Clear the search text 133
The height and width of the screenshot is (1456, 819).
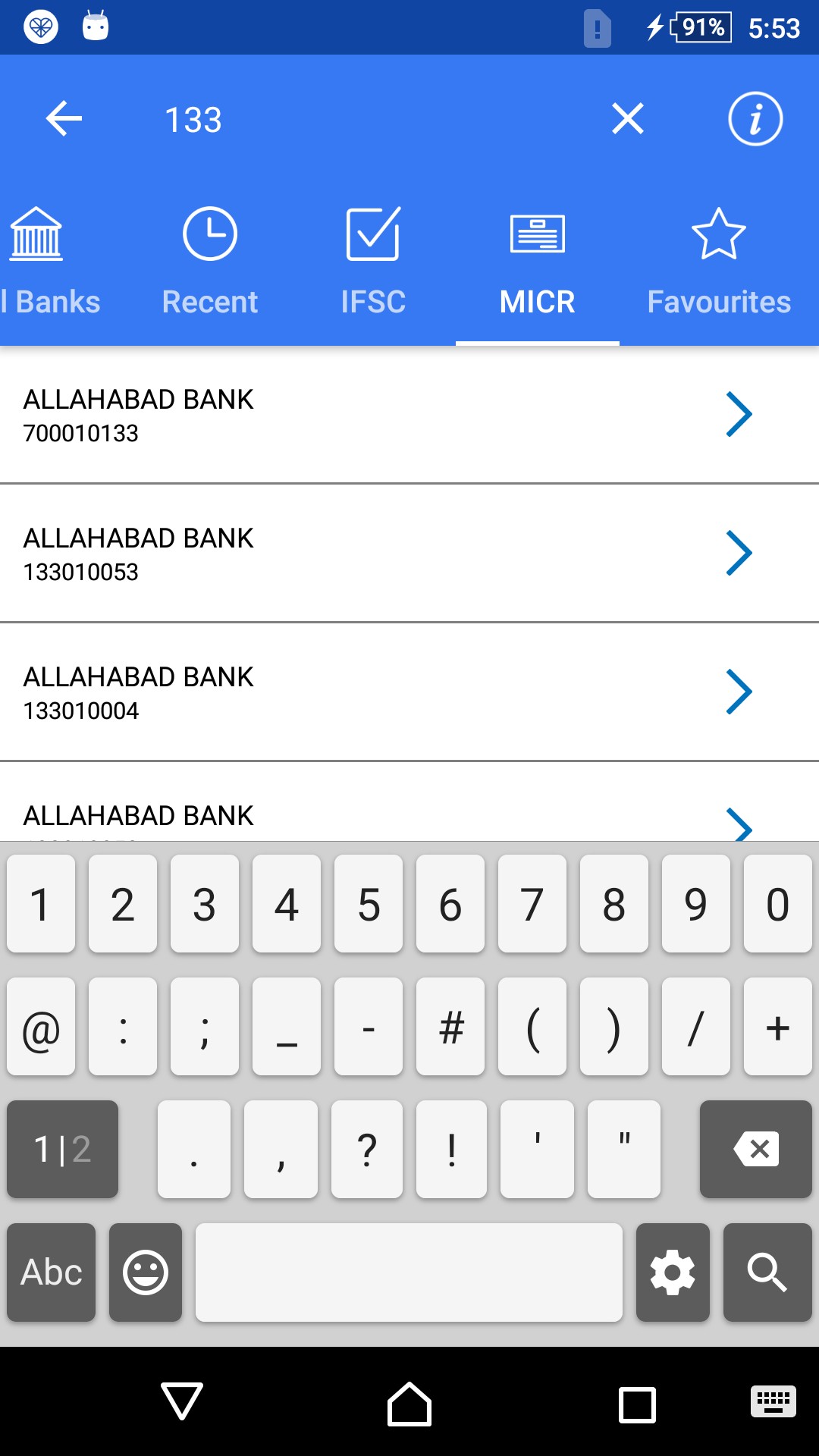pos(627,119)
